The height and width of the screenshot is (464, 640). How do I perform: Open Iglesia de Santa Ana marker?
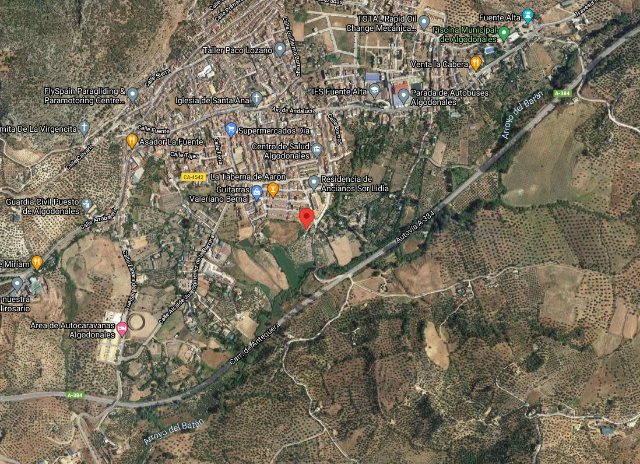[257, 98]
